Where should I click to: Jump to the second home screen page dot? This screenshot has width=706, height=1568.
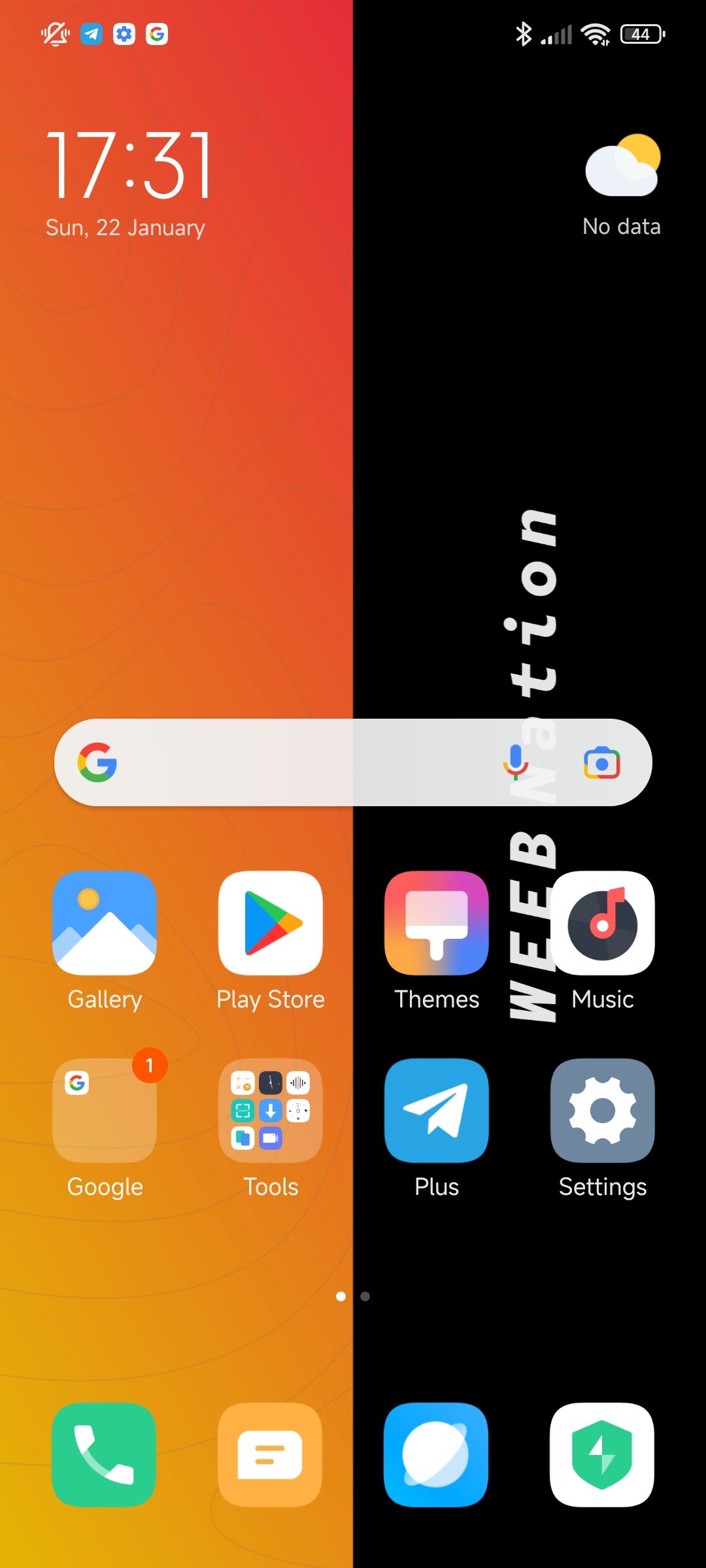coord(365,1296)
